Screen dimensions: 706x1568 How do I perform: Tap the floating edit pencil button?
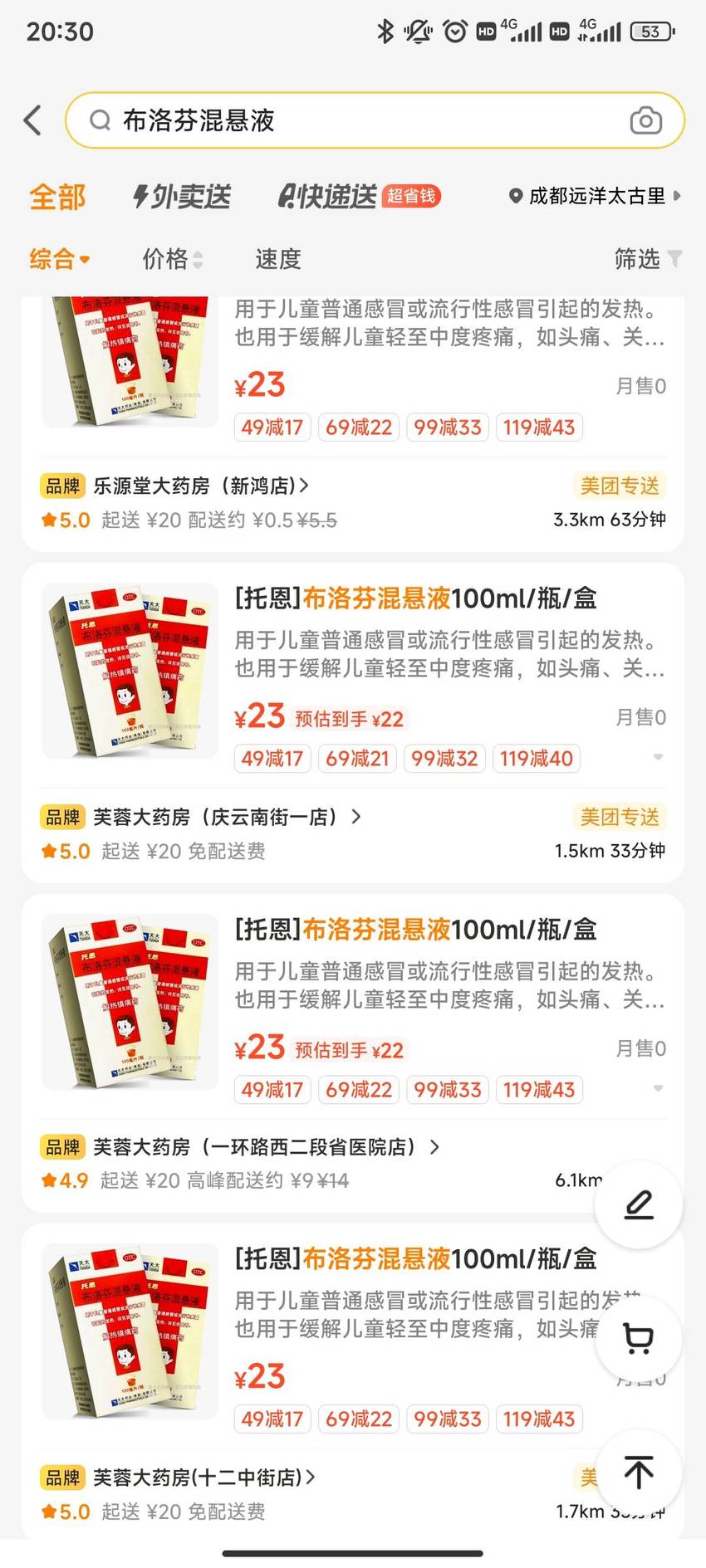638,1204
